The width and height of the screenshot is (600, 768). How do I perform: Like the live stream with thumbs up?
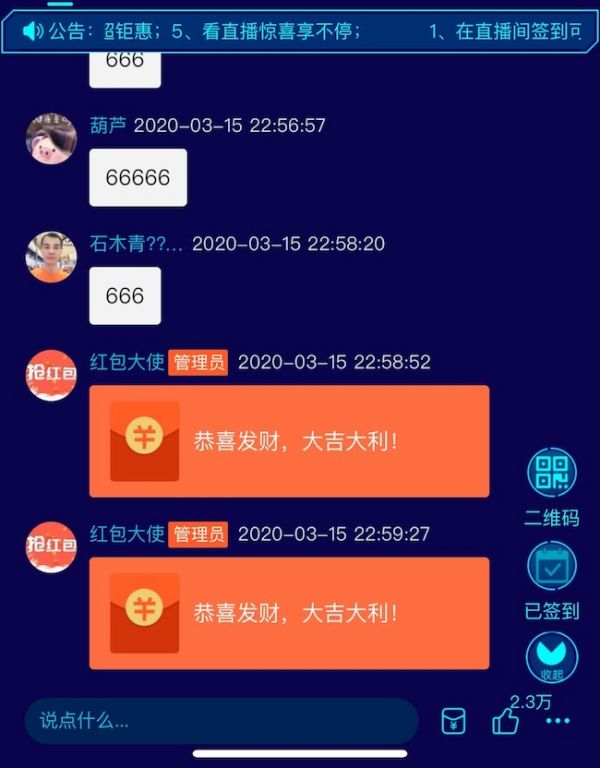[506, 721]
